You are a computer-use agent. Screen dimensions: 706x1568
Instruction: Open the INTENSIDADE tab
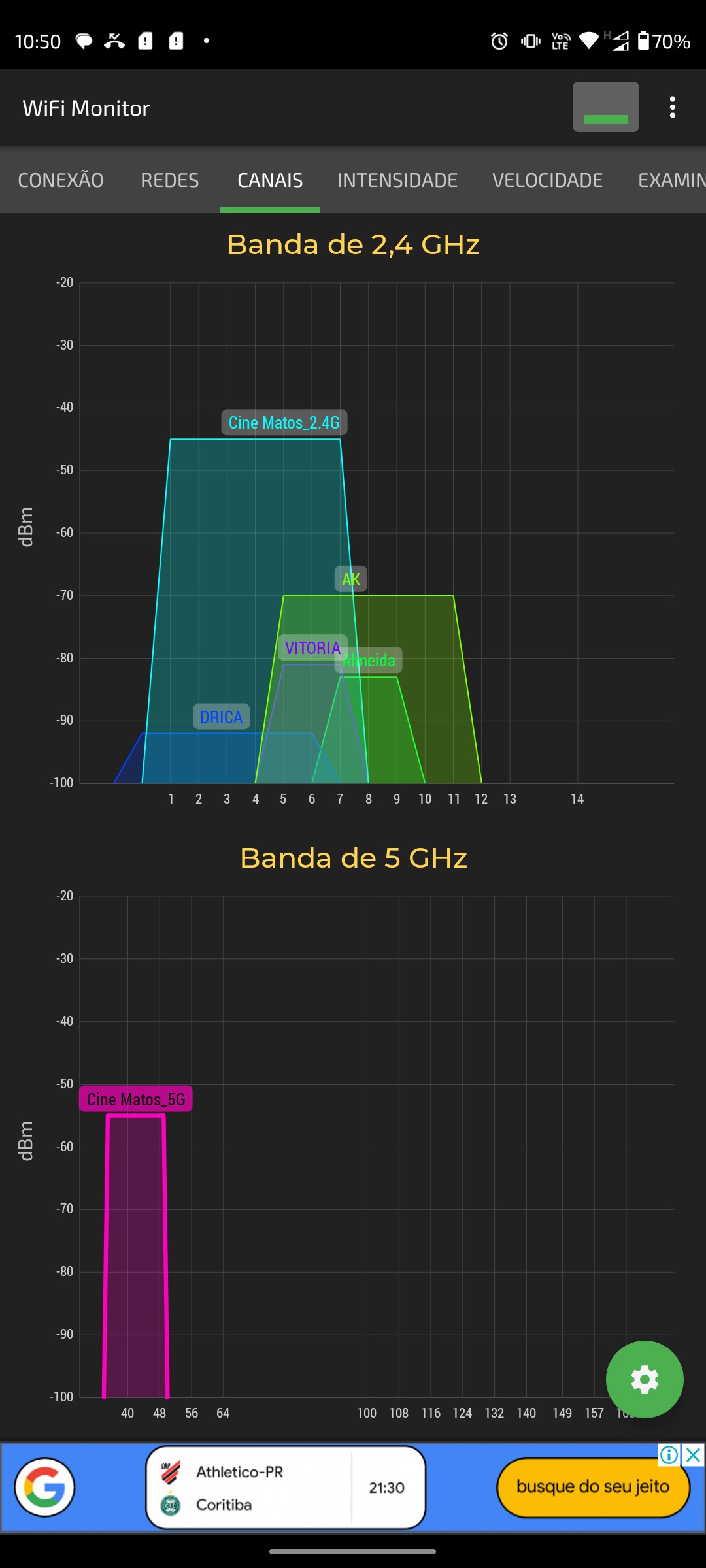click(x=397, y=180)
